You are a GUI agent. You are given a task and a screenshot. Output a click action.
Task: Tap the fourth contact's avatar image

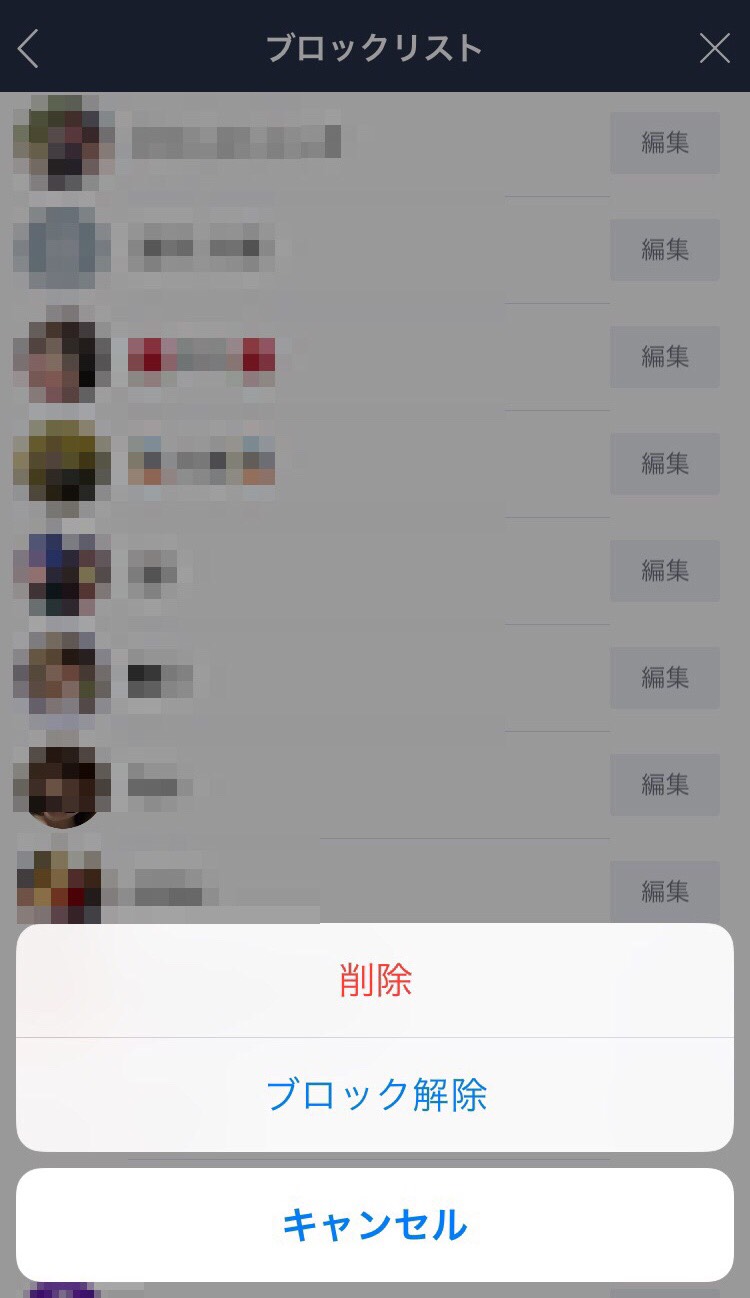(x=57, y=464)
